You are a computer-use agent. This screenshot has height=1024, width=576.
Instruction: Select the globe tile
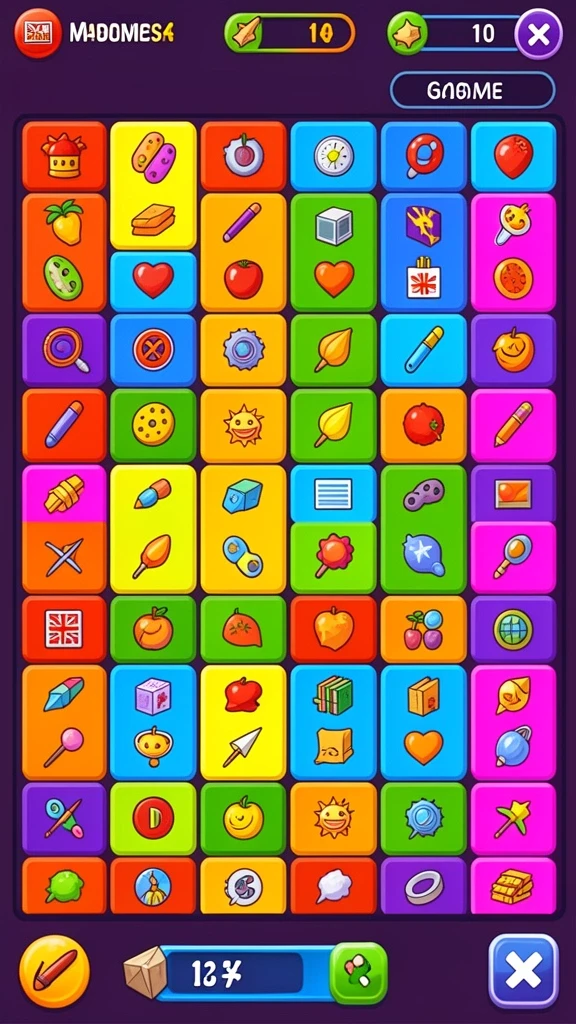click(x=513, y=630)
